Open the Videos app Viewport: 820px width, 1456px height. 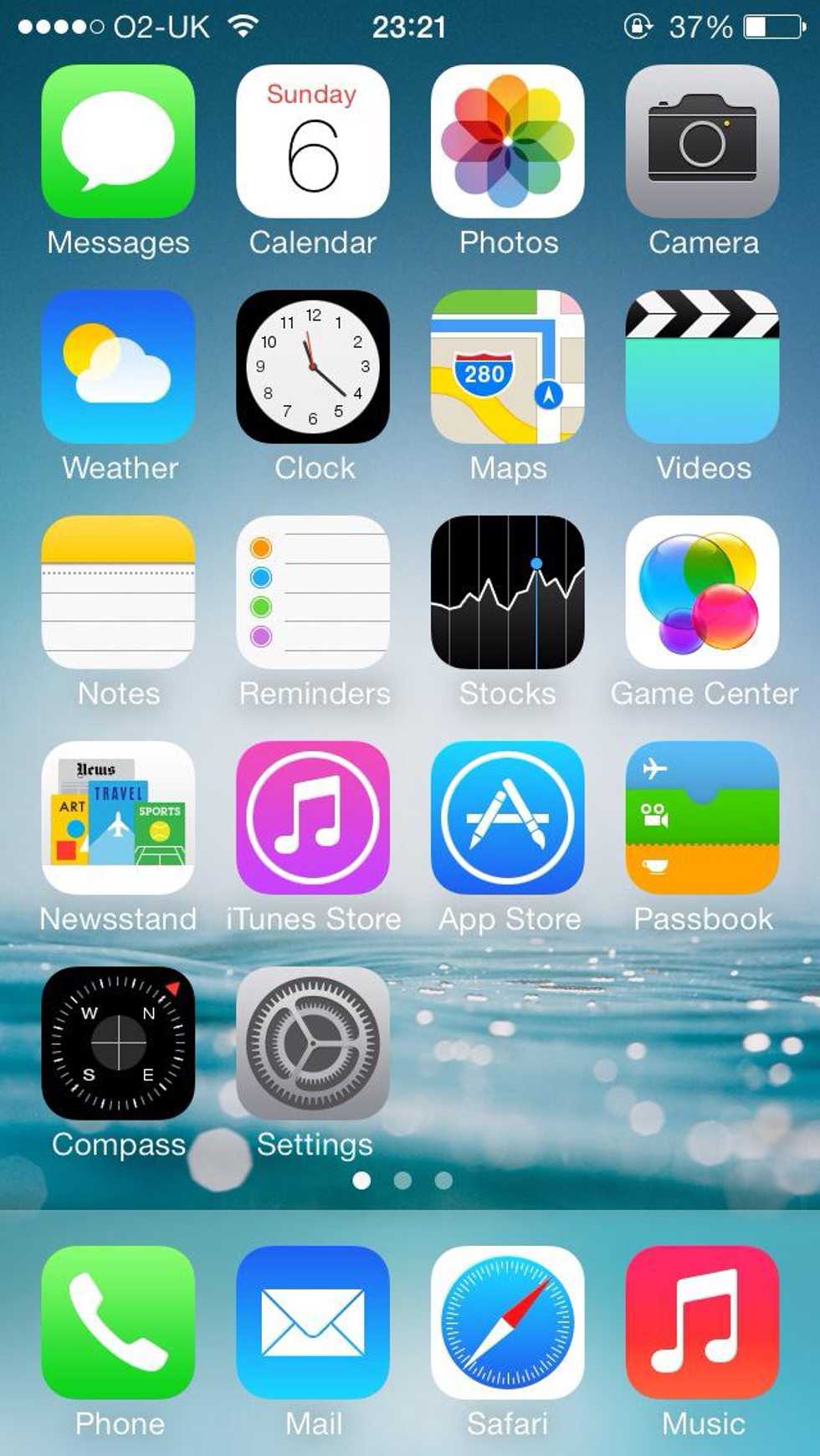click(x=702, y=367)
